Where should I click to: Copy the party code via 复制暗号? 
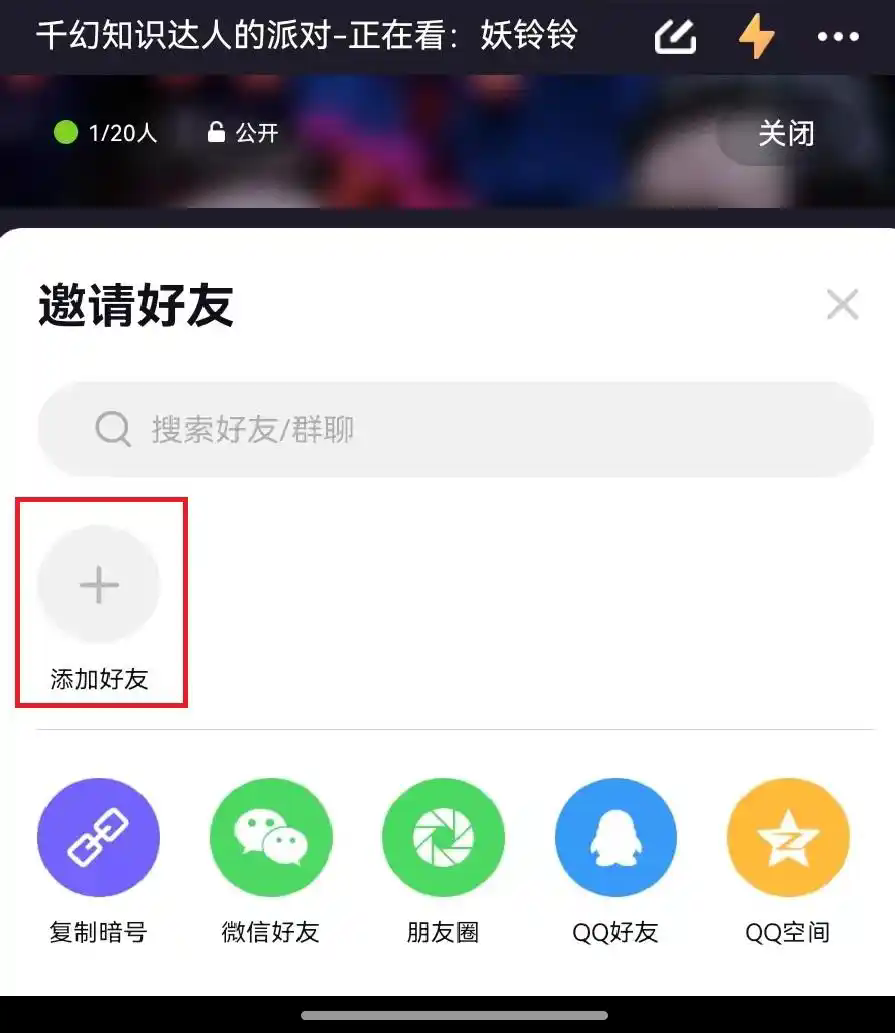point(98,838)
